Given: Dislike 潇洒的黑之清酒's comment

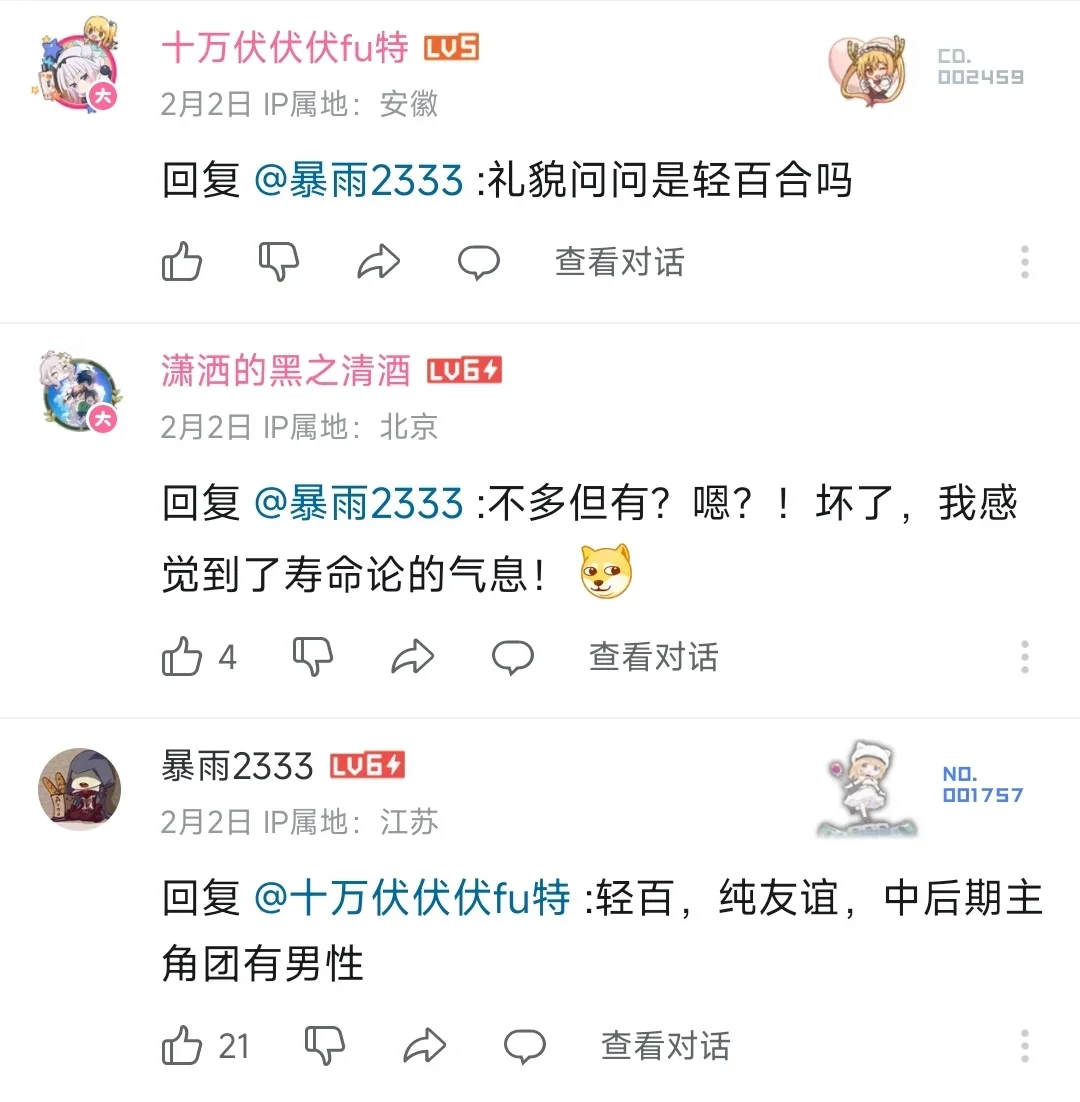Looking at the screenshot, I should (x=313, y=657).
